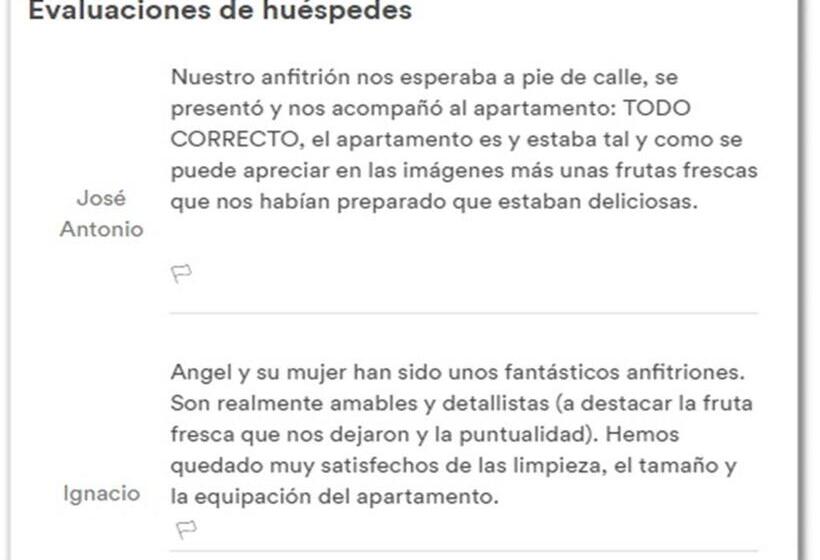Flag José Antonio's review
Image resolution: width=820 pixels, height=560 pixels.
(181, 275)
